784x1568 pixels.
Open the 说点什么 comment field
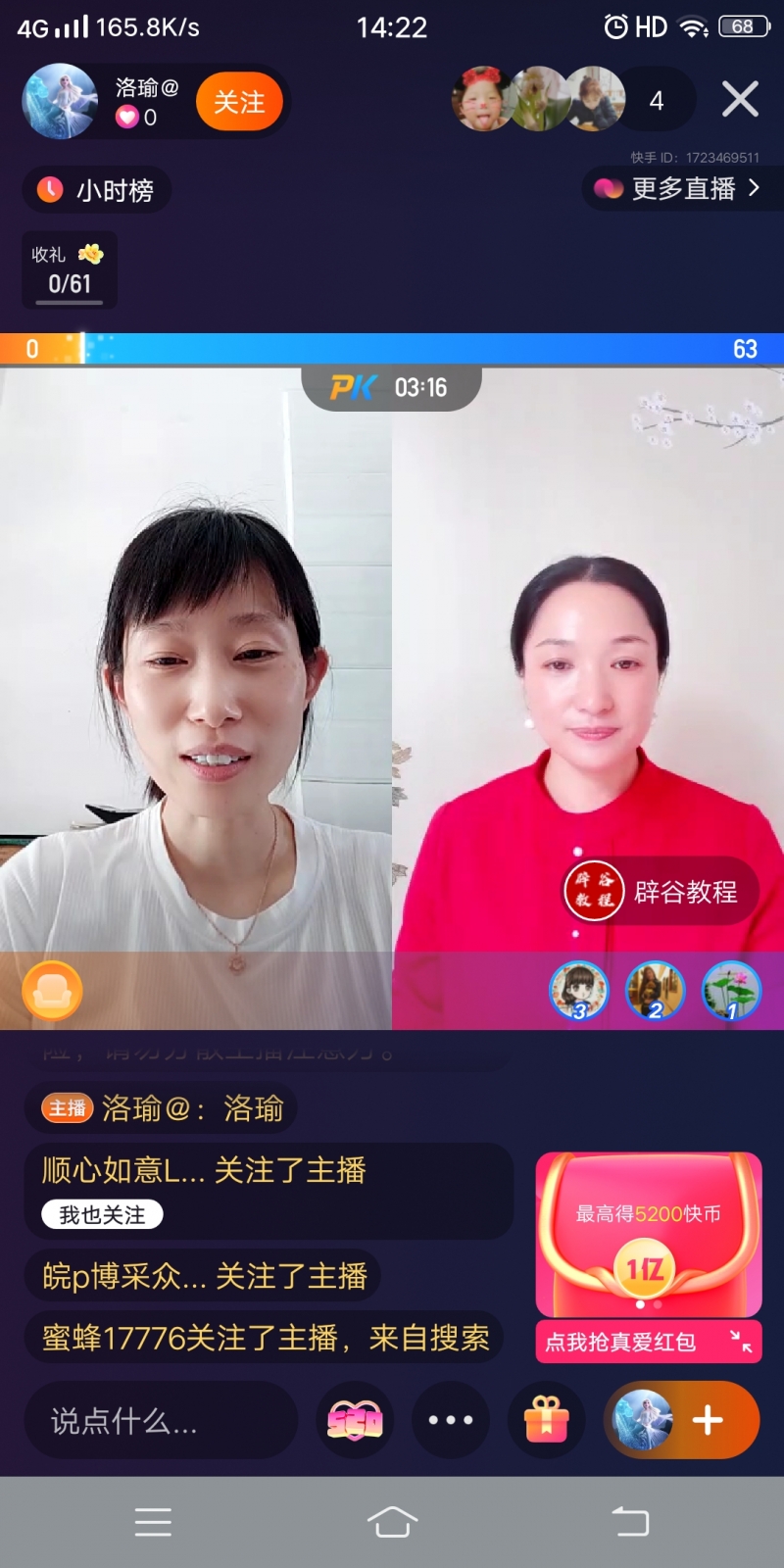pos(162,1421)
